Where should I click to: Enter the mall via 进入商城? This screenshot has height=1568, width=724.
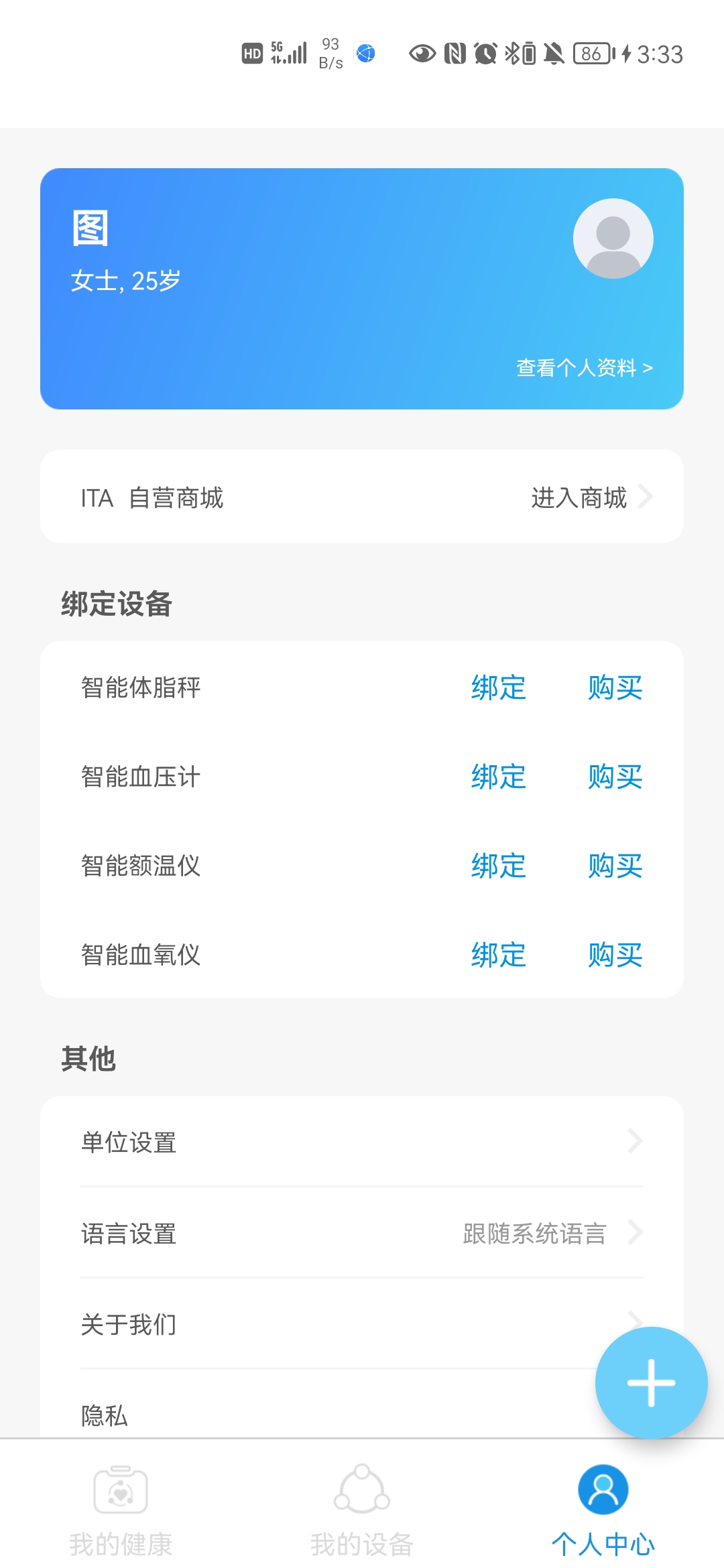point(578,497)
